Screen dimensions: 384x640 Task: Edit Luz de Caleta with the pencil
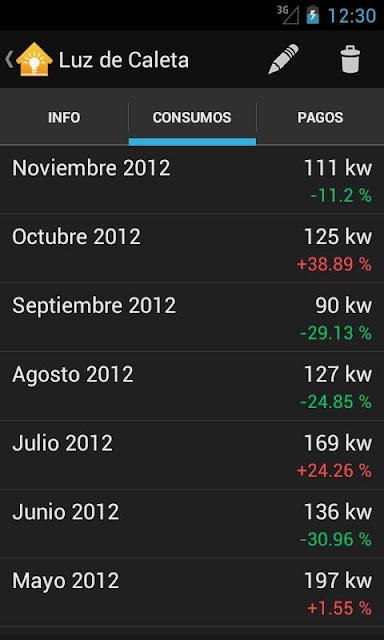pos(283,60)
